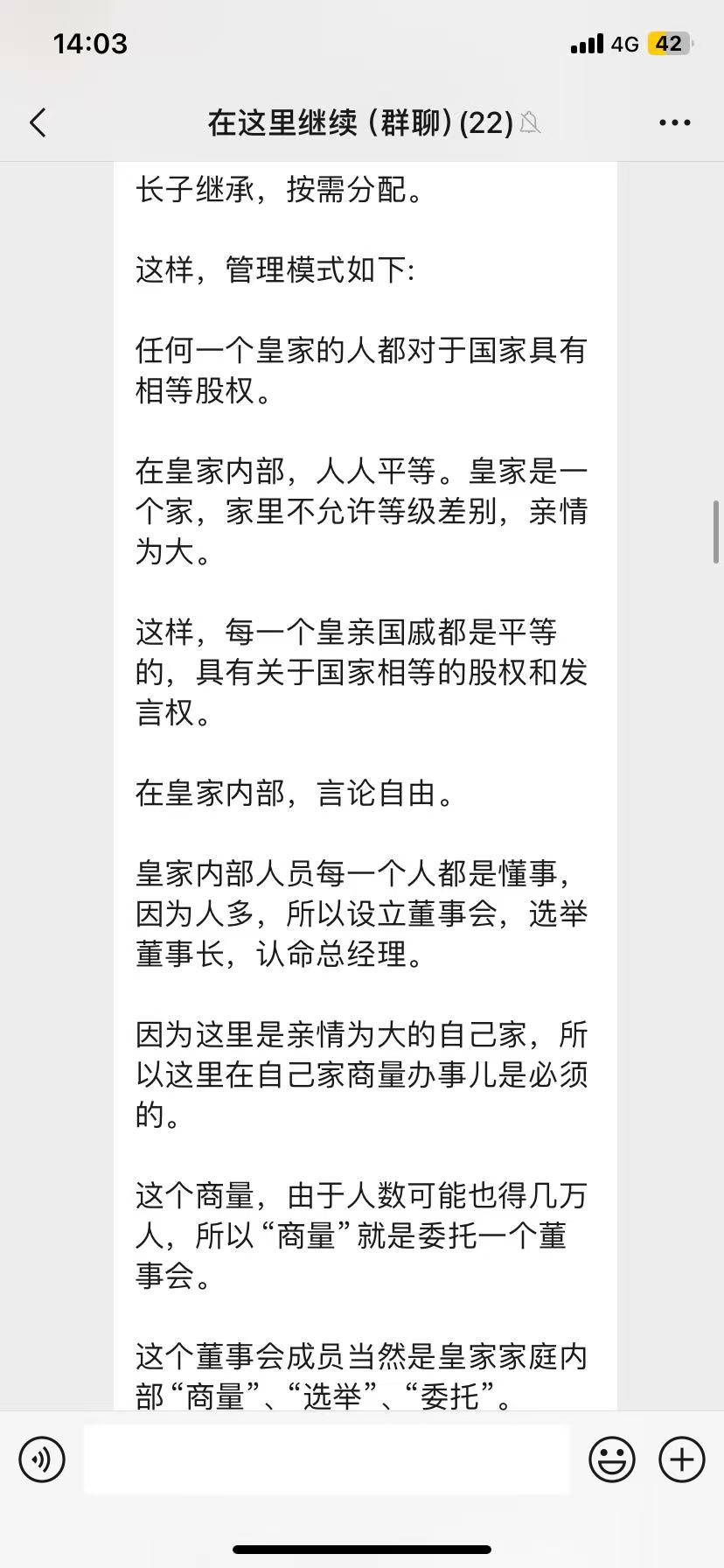Tap the message text field
This screenshot has height=1568, width=724.
coord(326,1459)
